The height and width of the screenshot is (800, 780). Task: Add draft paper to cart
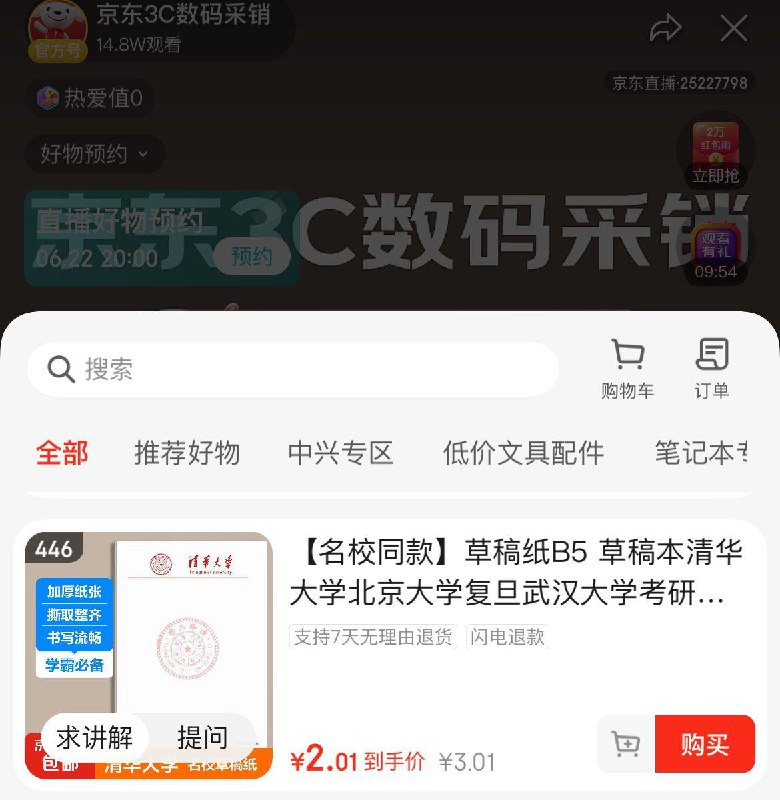[x=626, y=744]
